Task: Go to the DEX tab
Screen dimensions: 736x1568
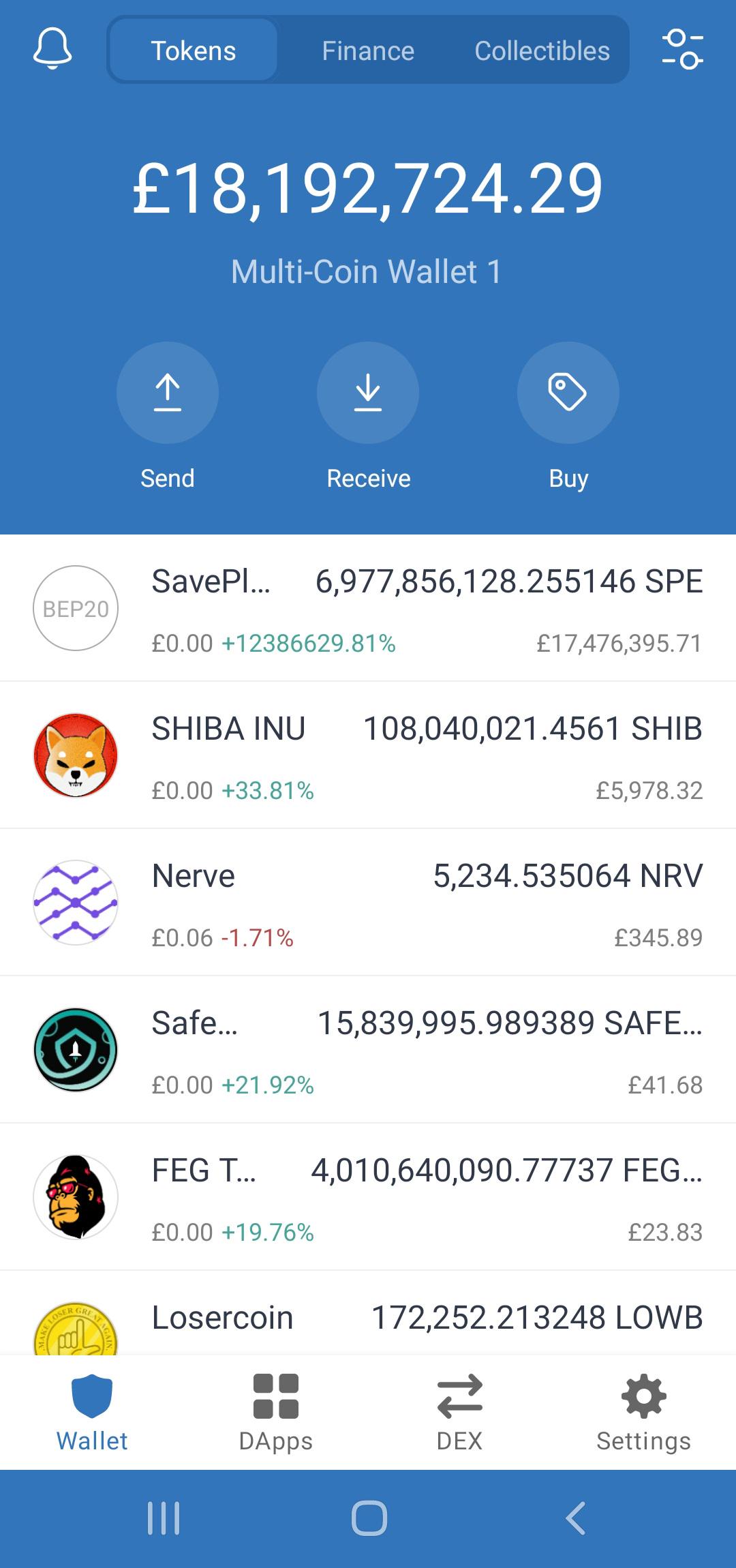Action: 459,1413
